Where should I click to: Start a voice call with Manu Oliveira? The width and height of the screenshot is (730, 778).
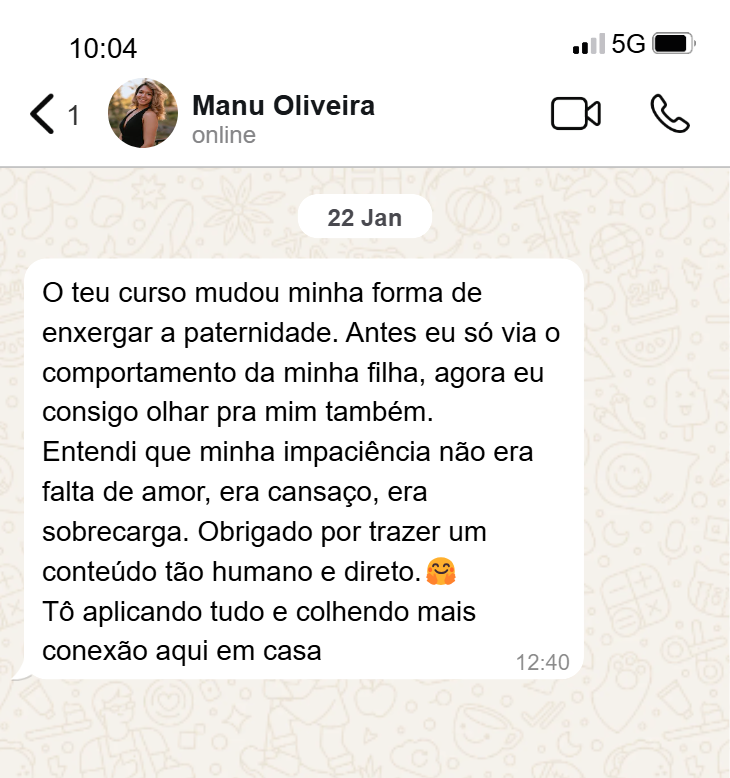click(x=670, y=114)
